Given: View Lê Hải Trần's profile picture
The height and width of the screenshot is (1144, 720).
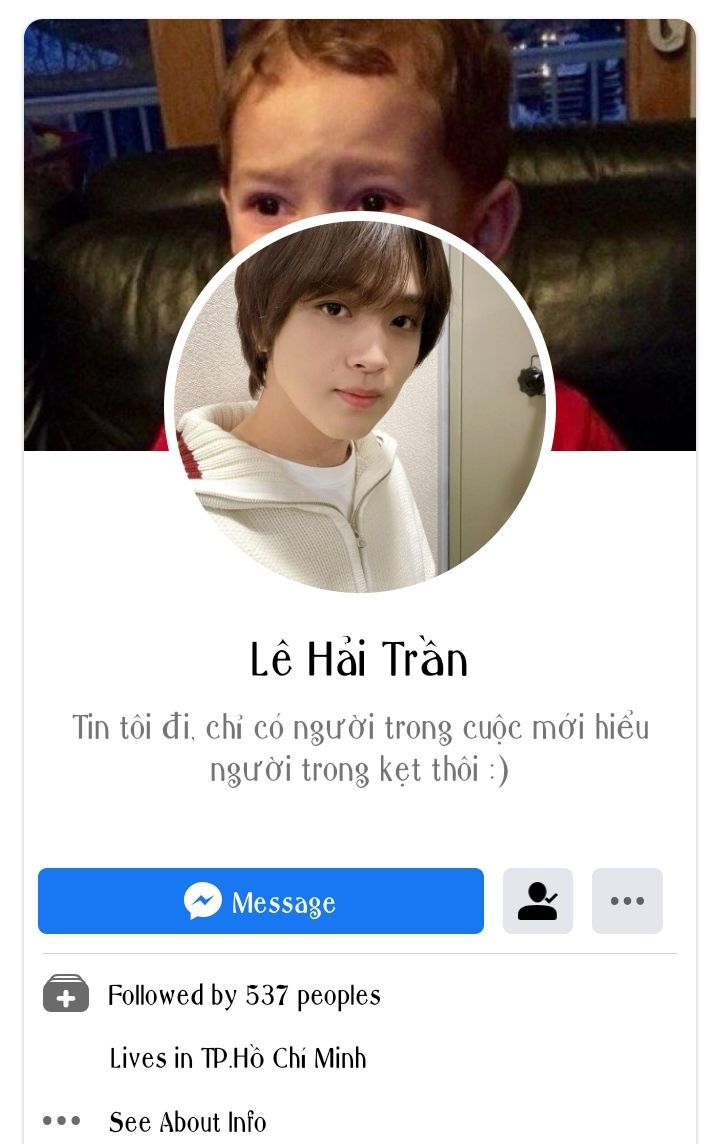Looking at the screenshot, I should coord(360,405).
